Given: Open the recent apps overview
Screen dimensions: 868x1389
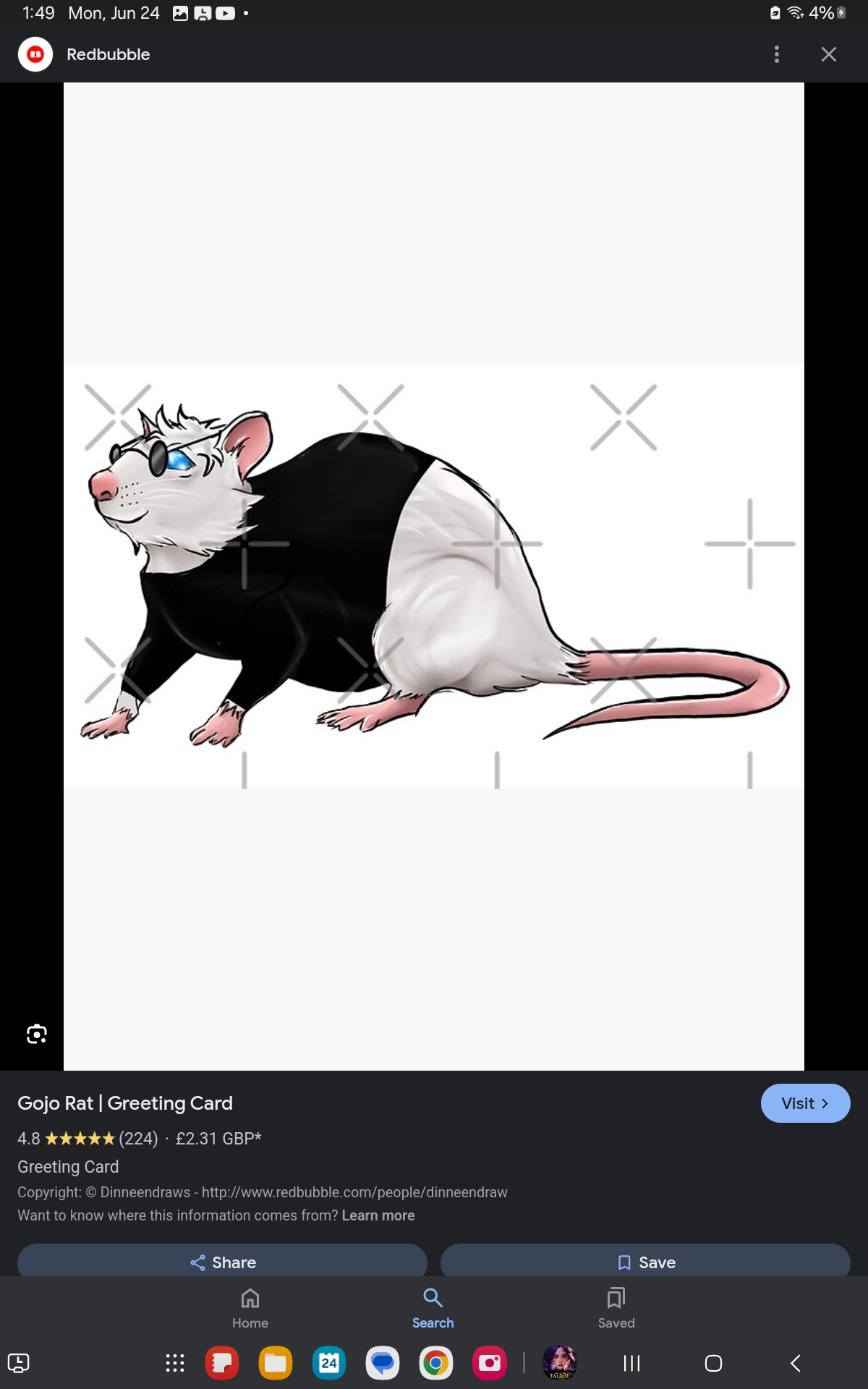Looking at the screenshot, I should 631,1363.
